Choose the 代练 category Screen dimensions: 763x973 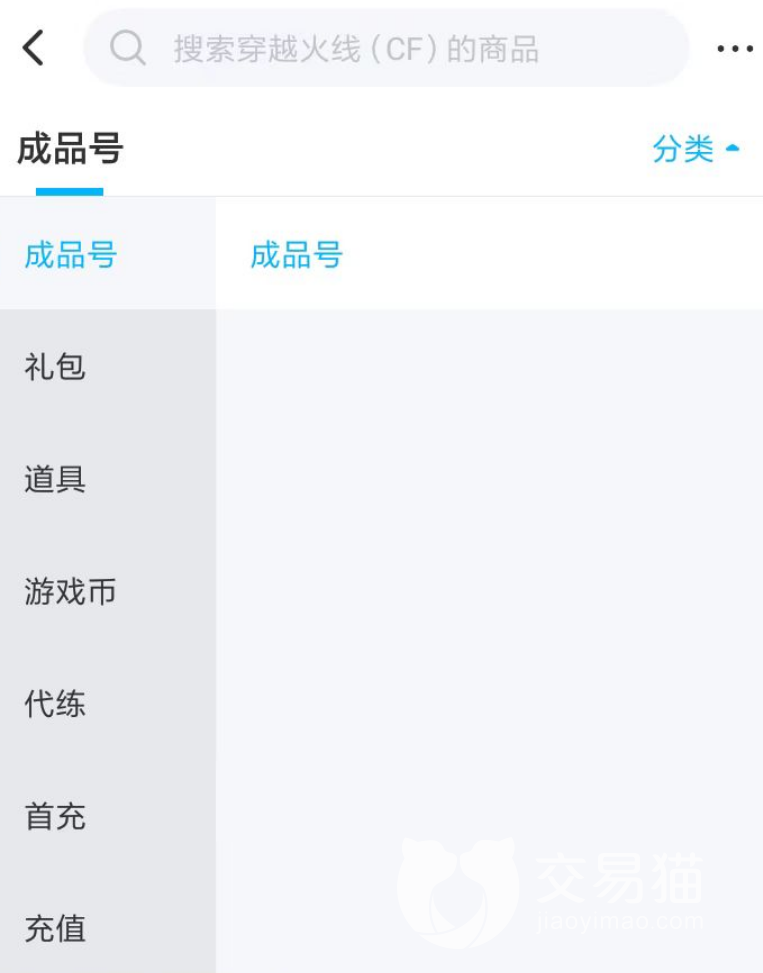(55, 704)
